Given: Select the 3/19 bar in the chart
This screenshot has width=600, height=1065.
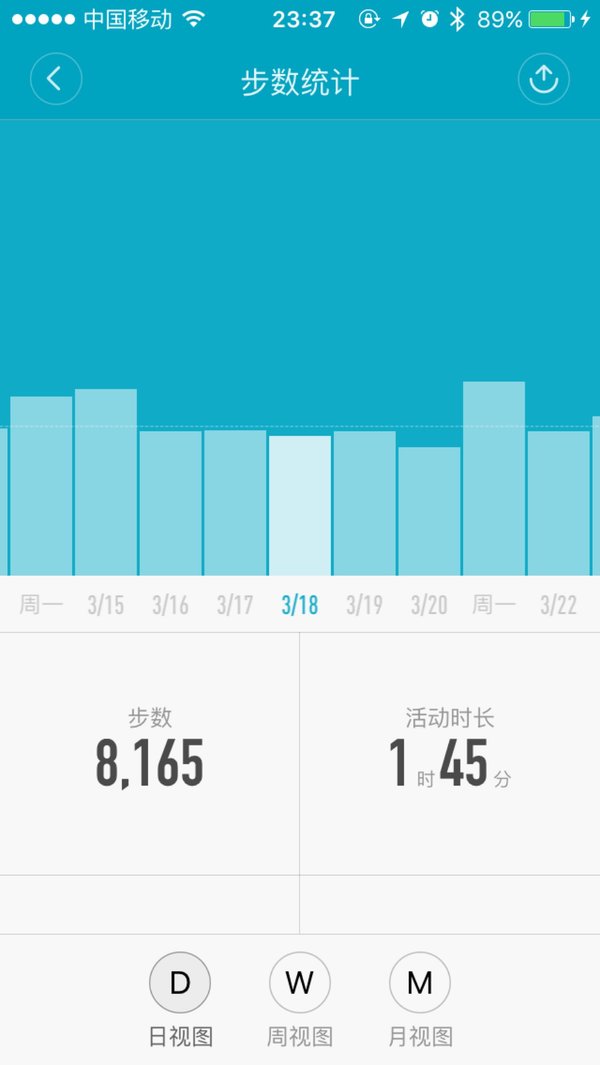Looking at the screenshot, I should pos(364,503).
